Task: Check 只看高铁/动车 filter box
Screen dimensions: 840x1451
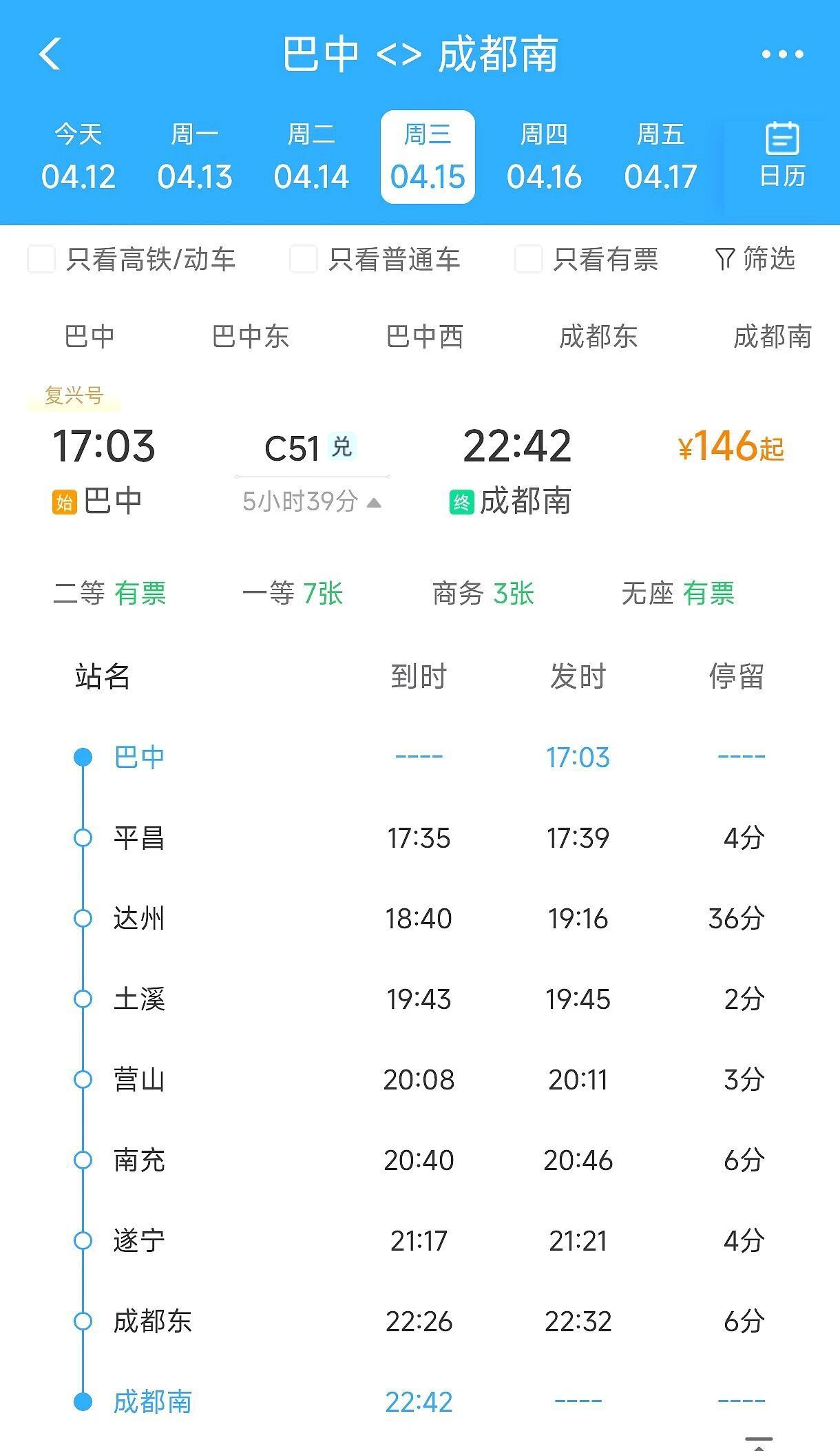Action: (x=41, y=260)
